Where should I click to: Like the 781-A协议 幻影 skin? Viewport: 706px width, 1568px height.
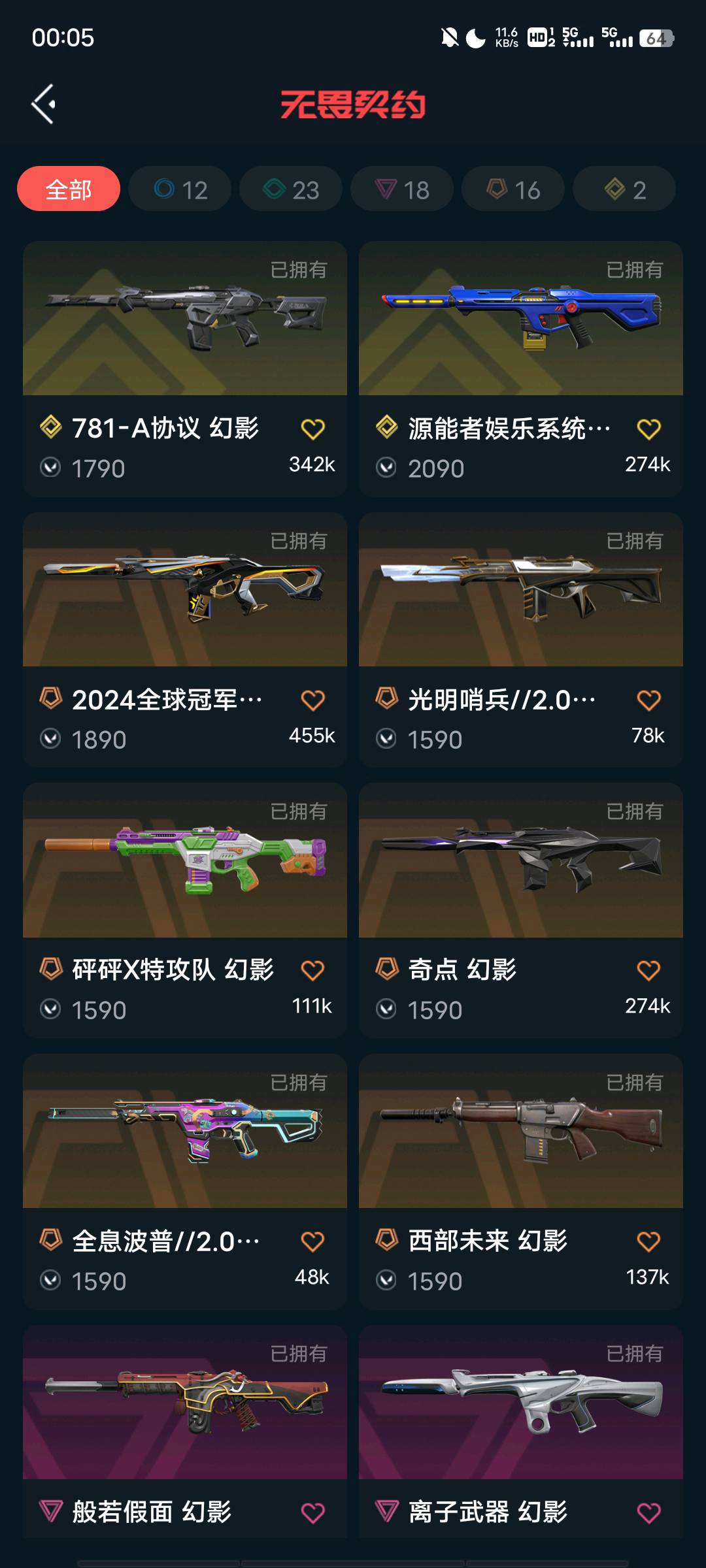click(312, 429)
